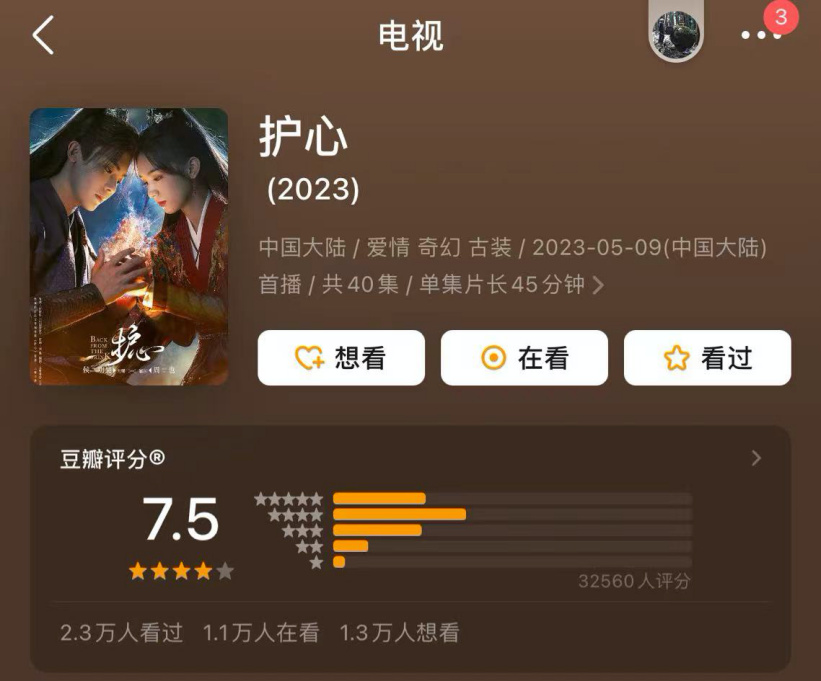821x681 pixels.
Task: Mark 护心 as 在看
Action: [524, 358]
